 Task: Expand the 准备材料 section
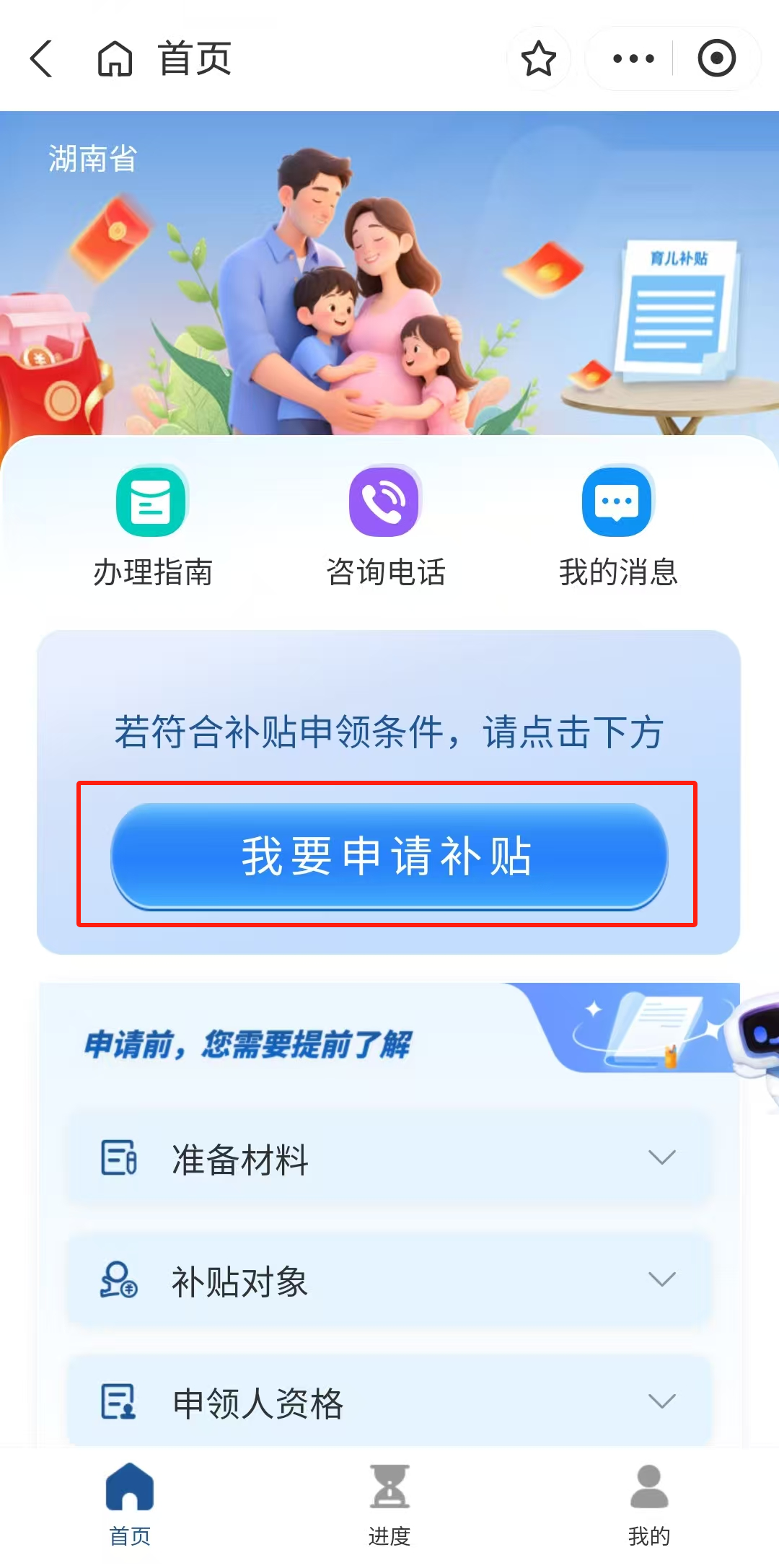389,1158
